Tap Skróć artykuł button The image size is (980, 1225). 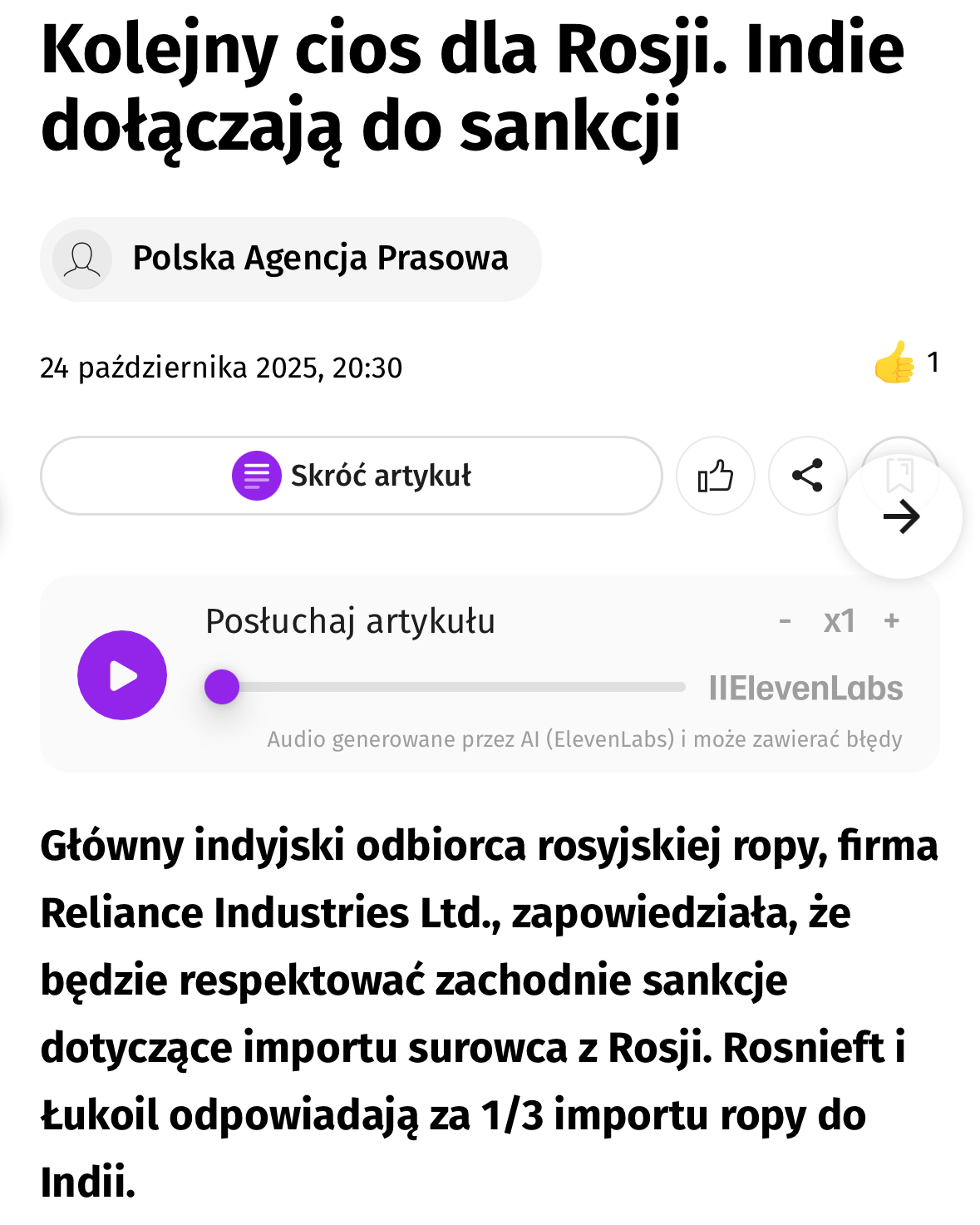351,476
